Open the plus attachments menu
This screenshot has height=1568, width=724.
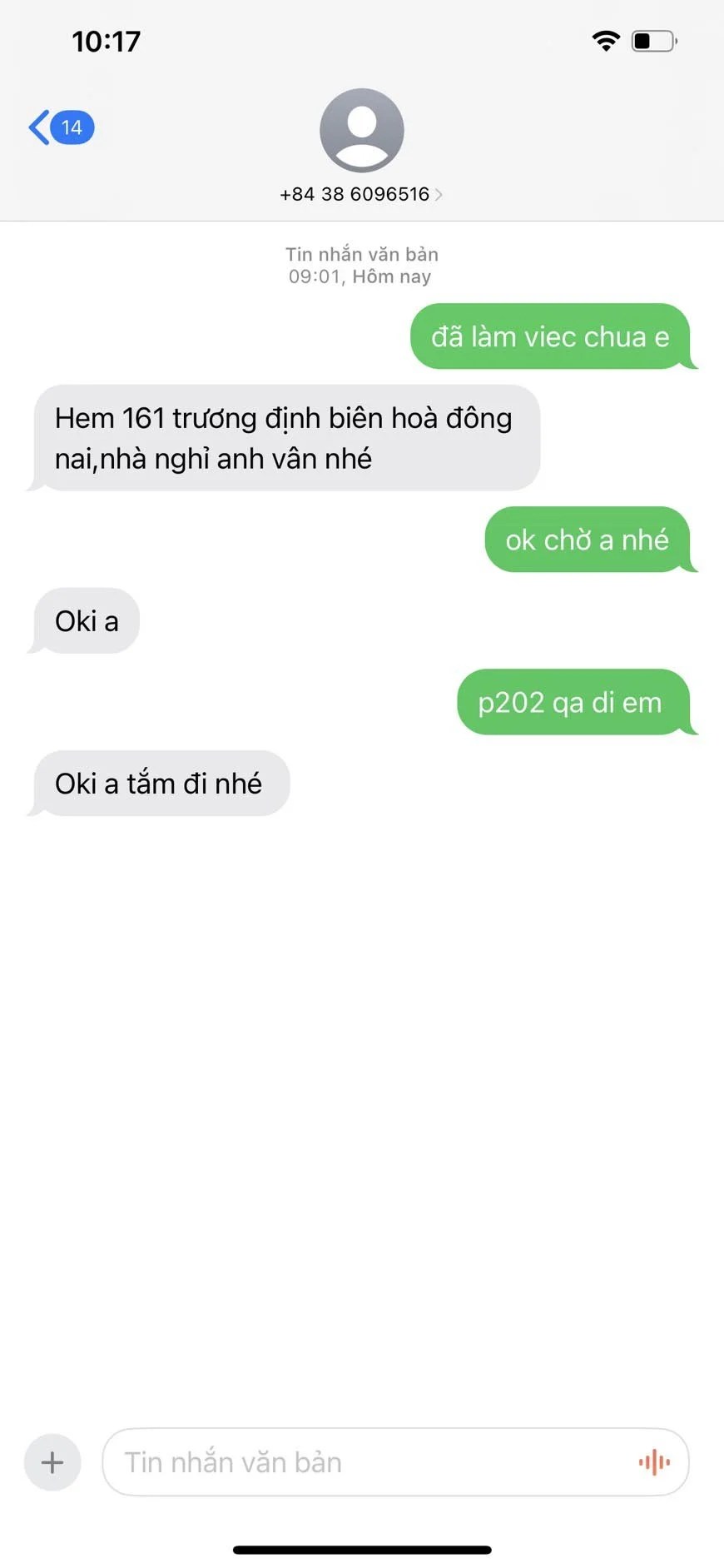52,1462
